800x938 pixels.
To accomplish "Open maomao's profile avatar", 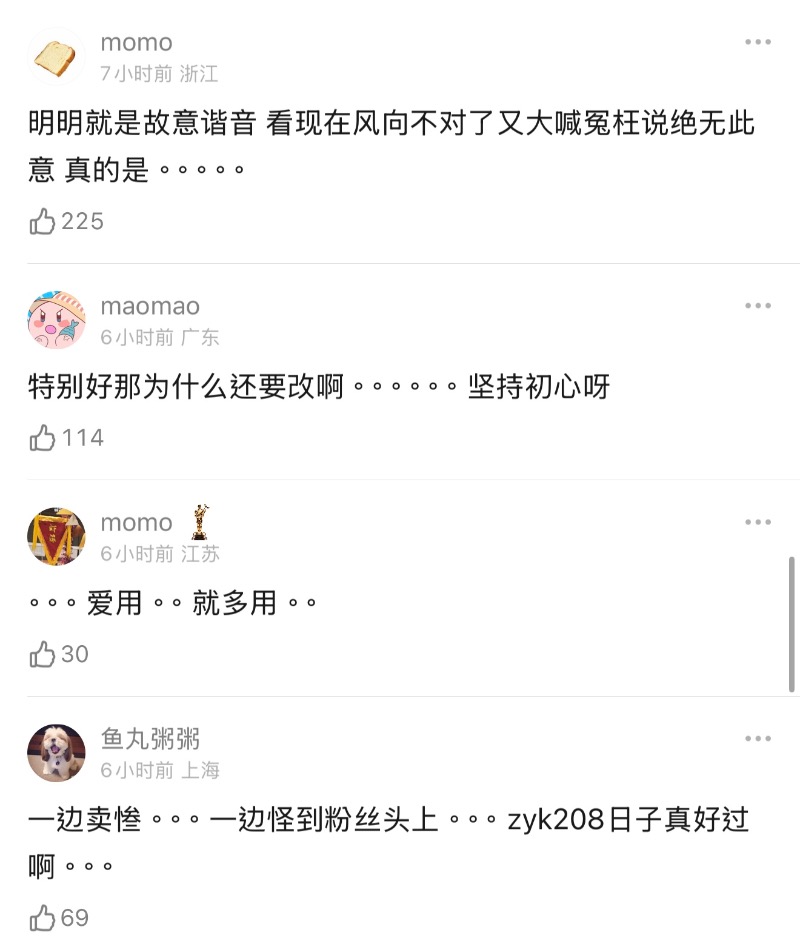I will click(x=56, y=320).
